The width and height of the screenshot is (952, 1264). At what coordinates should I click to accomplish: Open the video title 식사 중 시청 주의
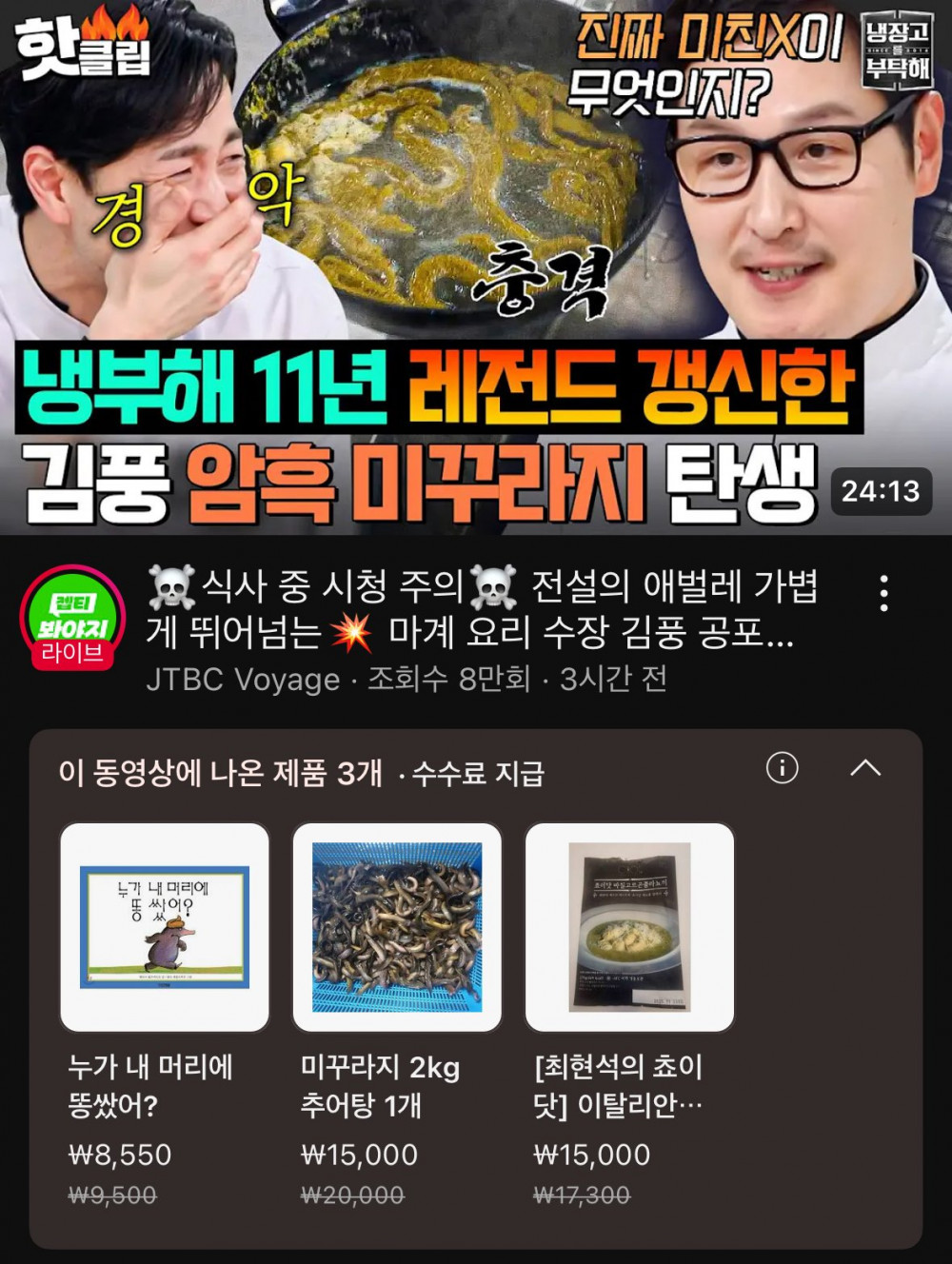(481, 609)
